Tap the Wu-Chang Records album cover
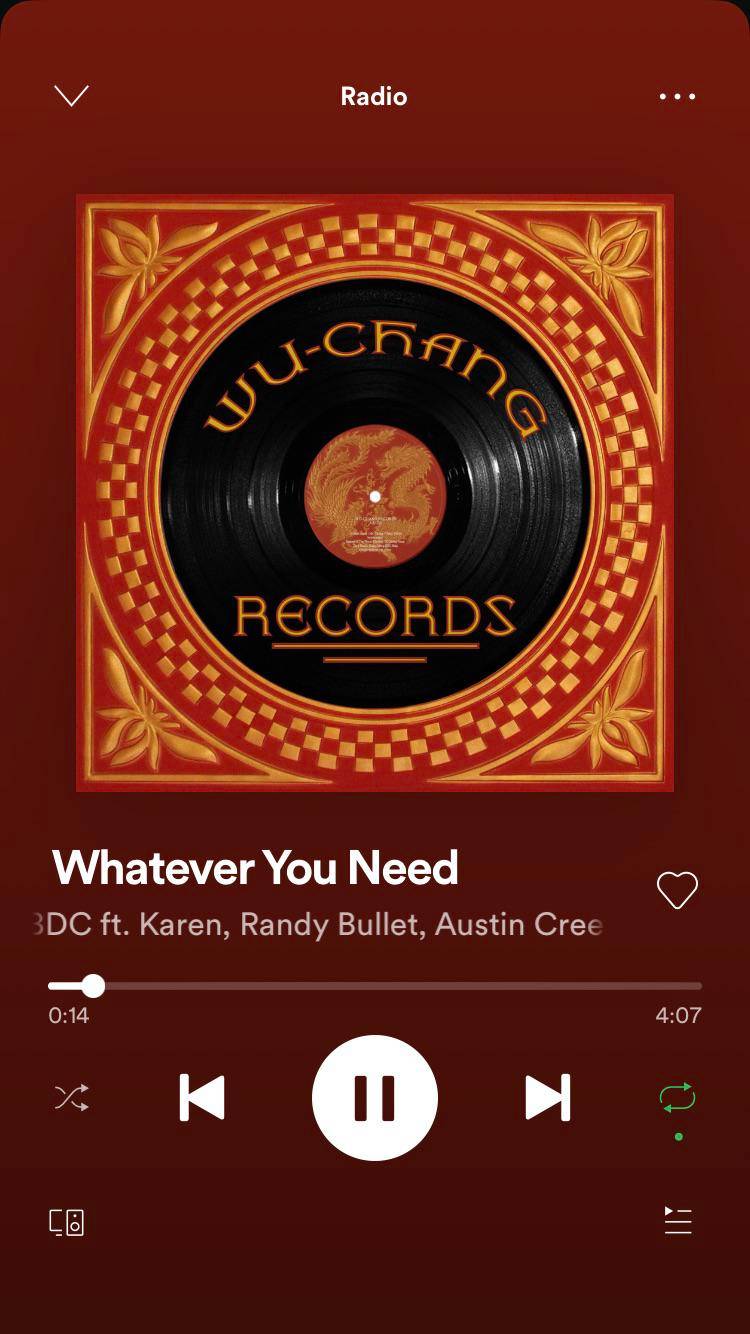750x1334 pixels. pos(375,492)
